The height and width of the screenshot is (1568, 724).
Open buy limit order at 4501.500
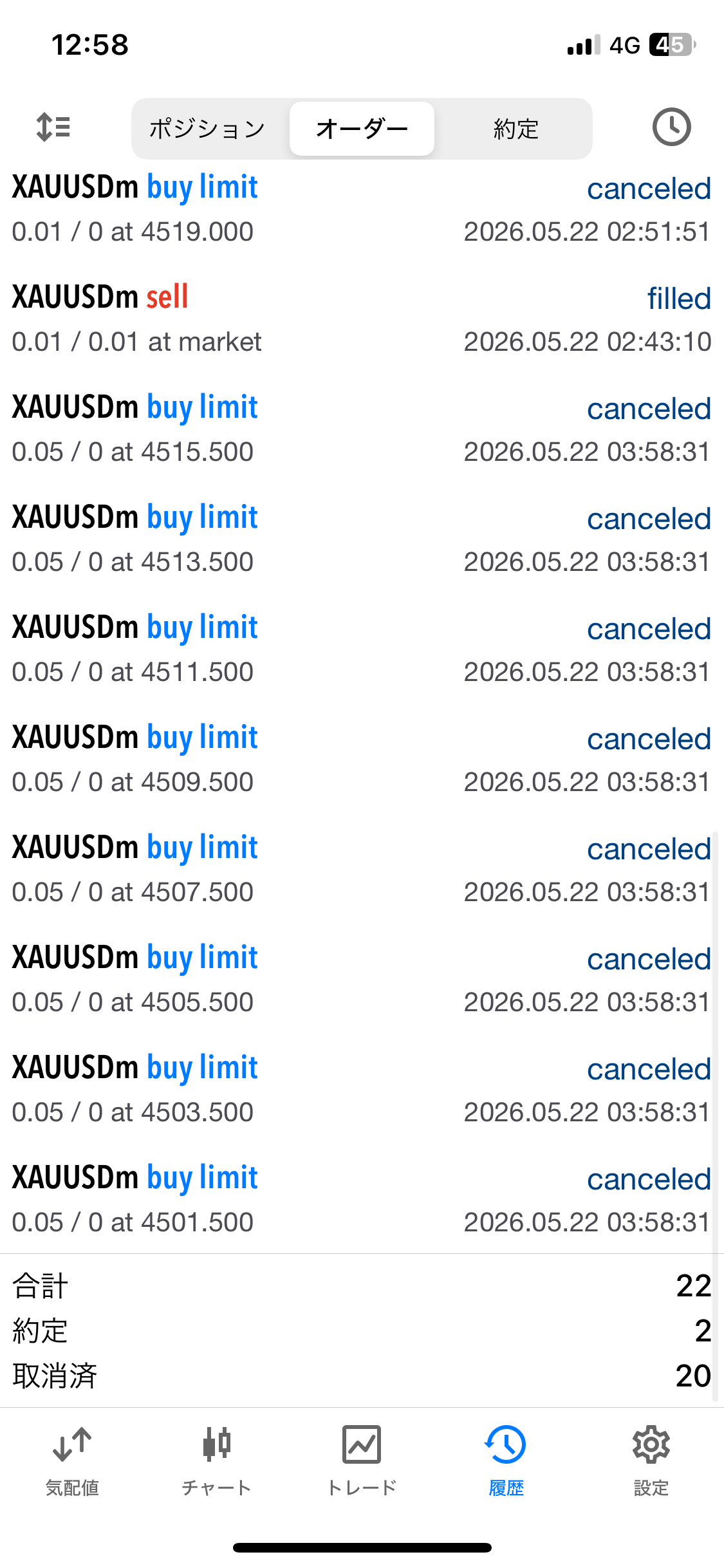[x=362, y=1200]
